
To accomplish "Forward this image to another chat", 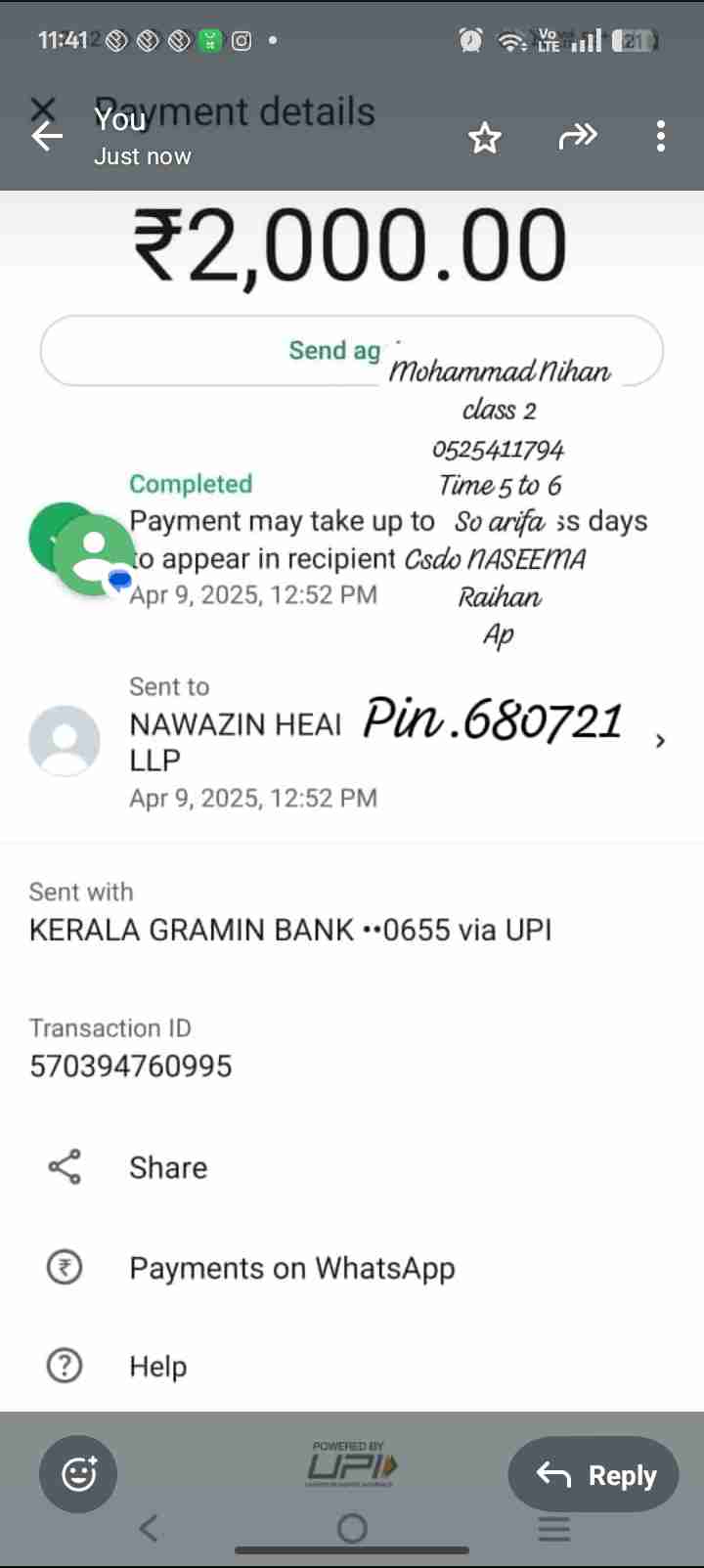I will coord(577,136).
